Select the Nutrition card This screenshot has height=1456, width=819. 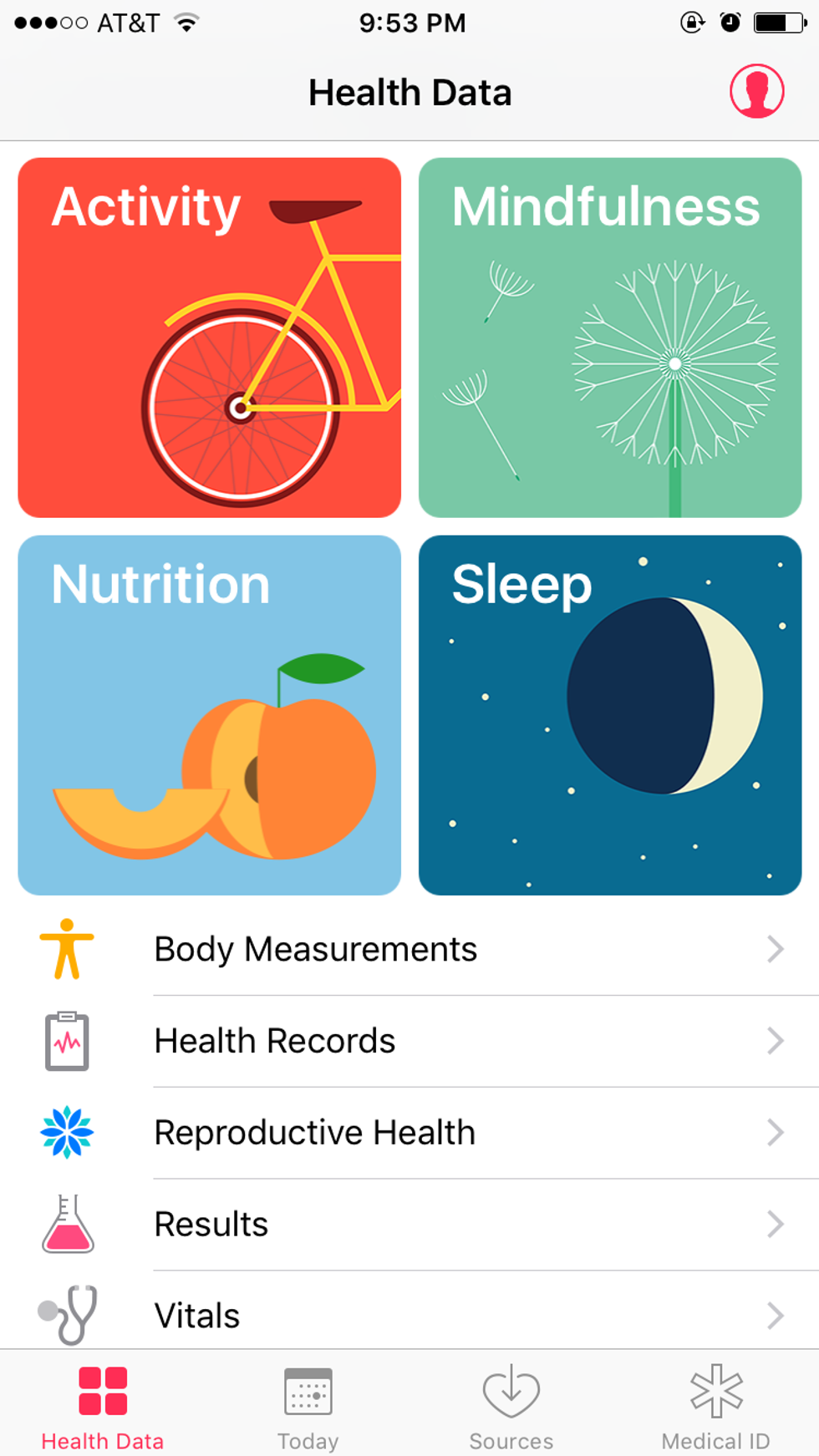(x=209, y=715)
